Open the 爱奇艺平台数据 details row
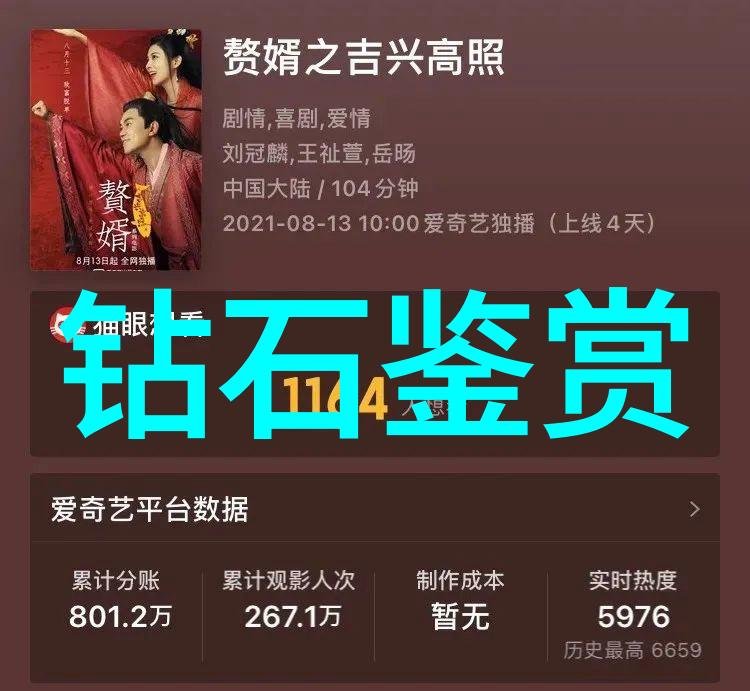Viewport: 750px width, 691px height. [x=375, y=510]
